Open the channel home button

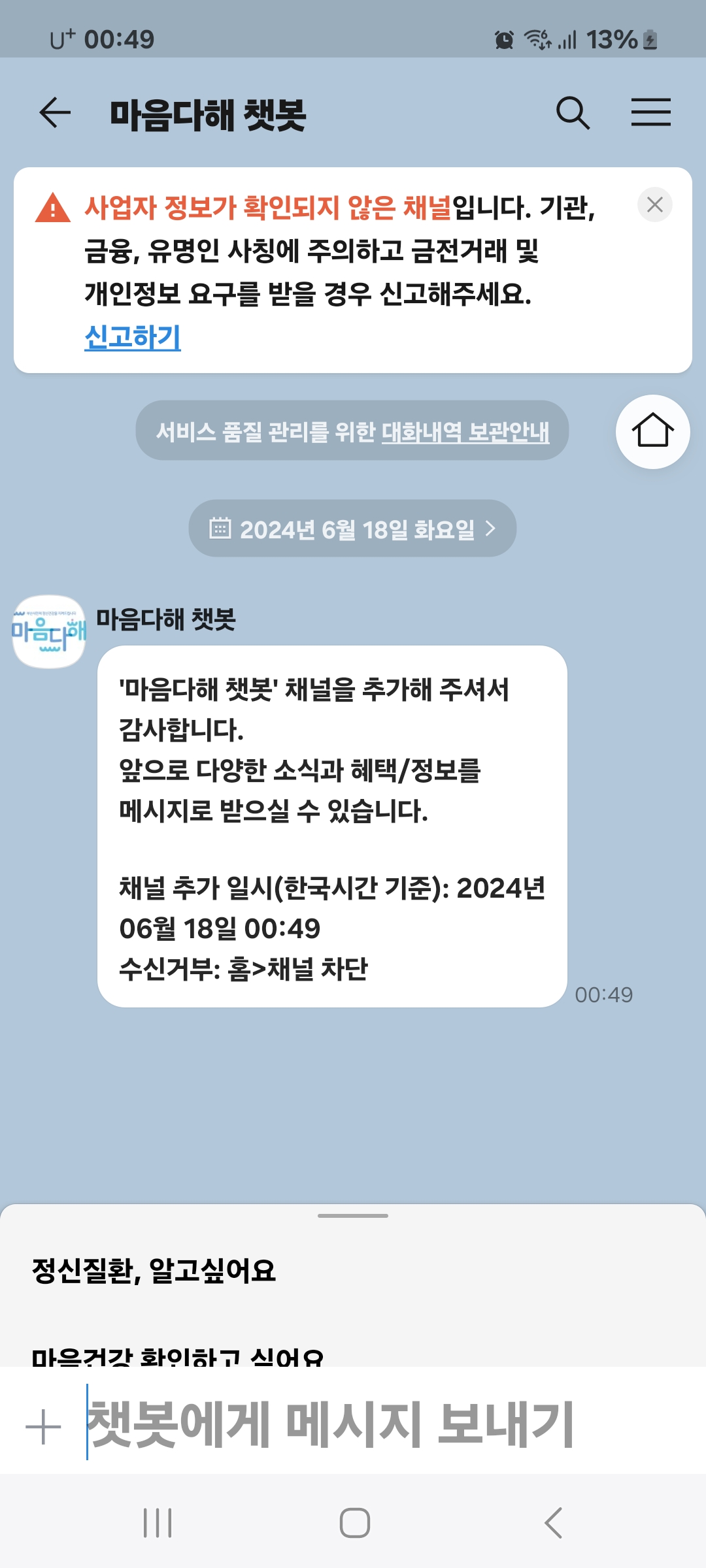point(652,432)
